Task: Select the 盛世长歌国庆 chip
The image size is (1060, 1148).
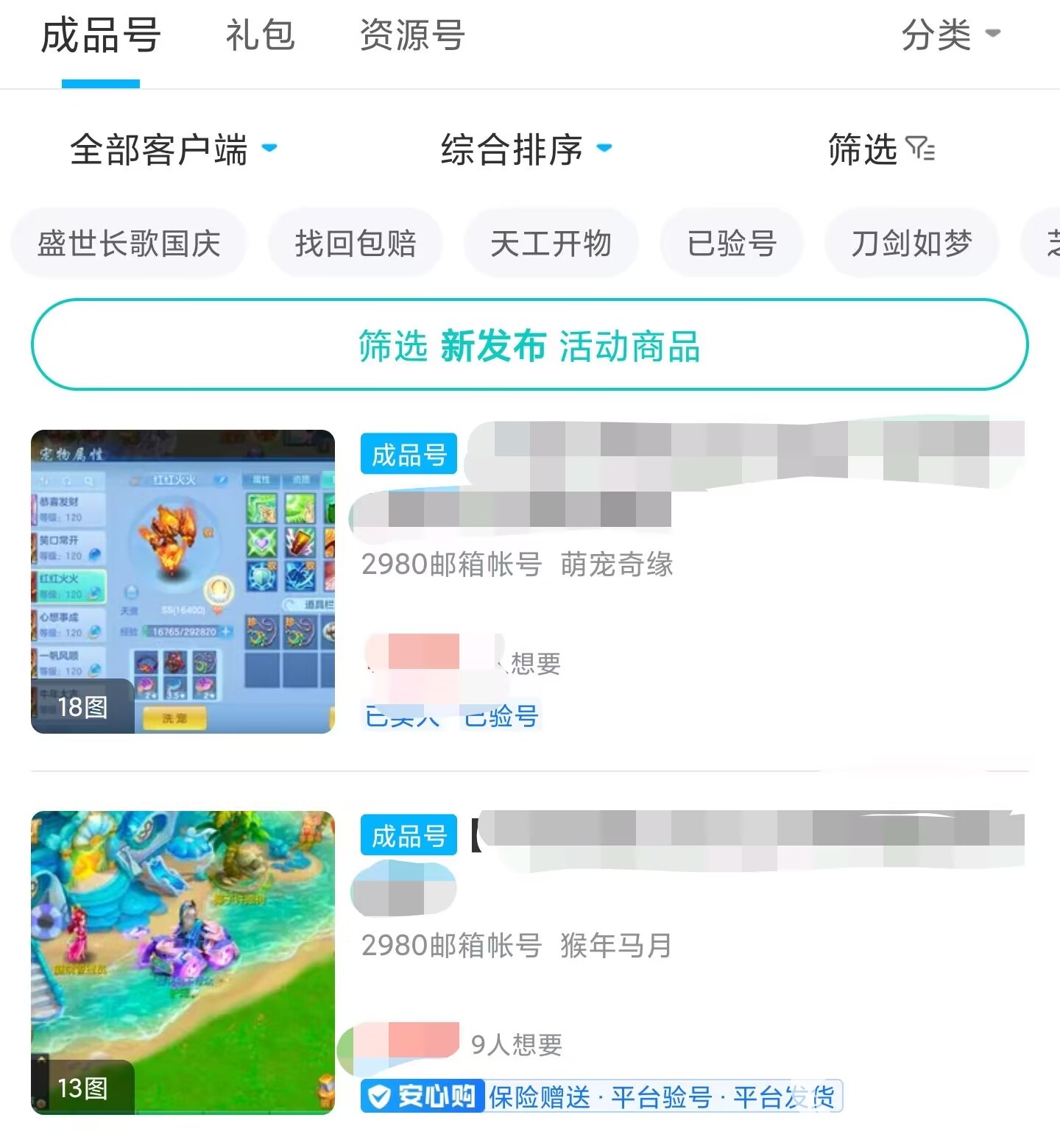Action: point(129,244)
